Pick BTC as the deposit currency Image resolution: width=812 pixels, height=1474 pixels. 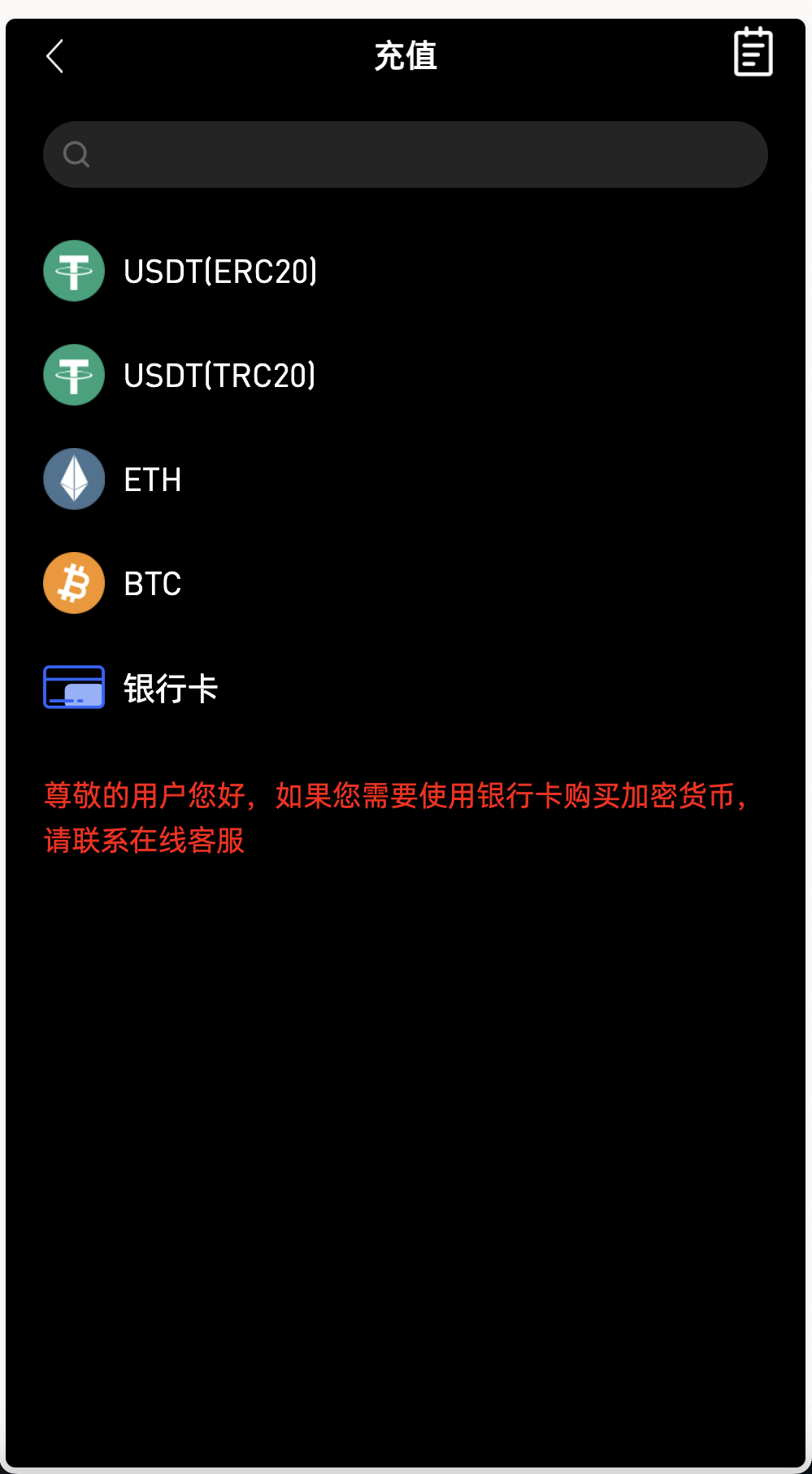coord(406,583)
